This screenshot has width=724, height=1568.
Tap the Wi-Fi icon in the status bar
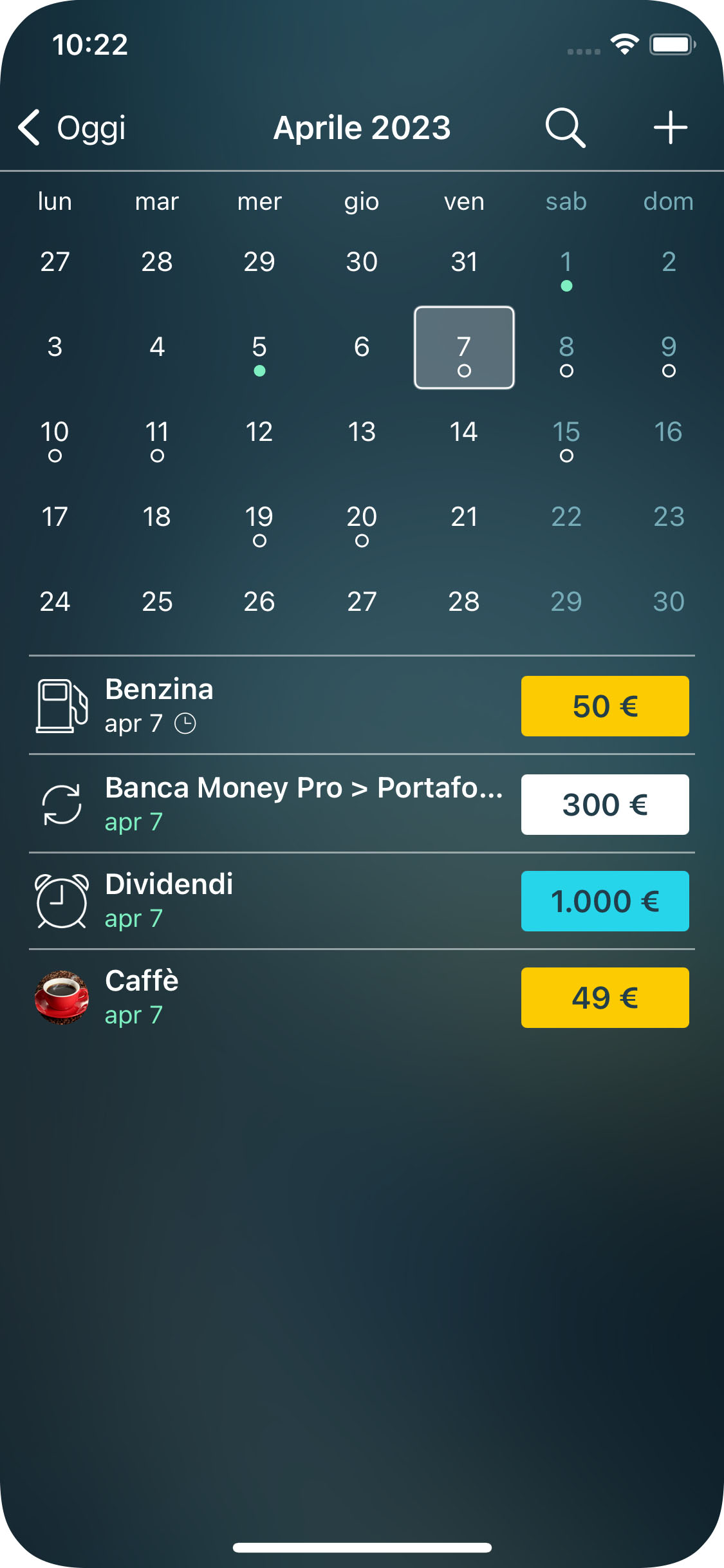623,42
